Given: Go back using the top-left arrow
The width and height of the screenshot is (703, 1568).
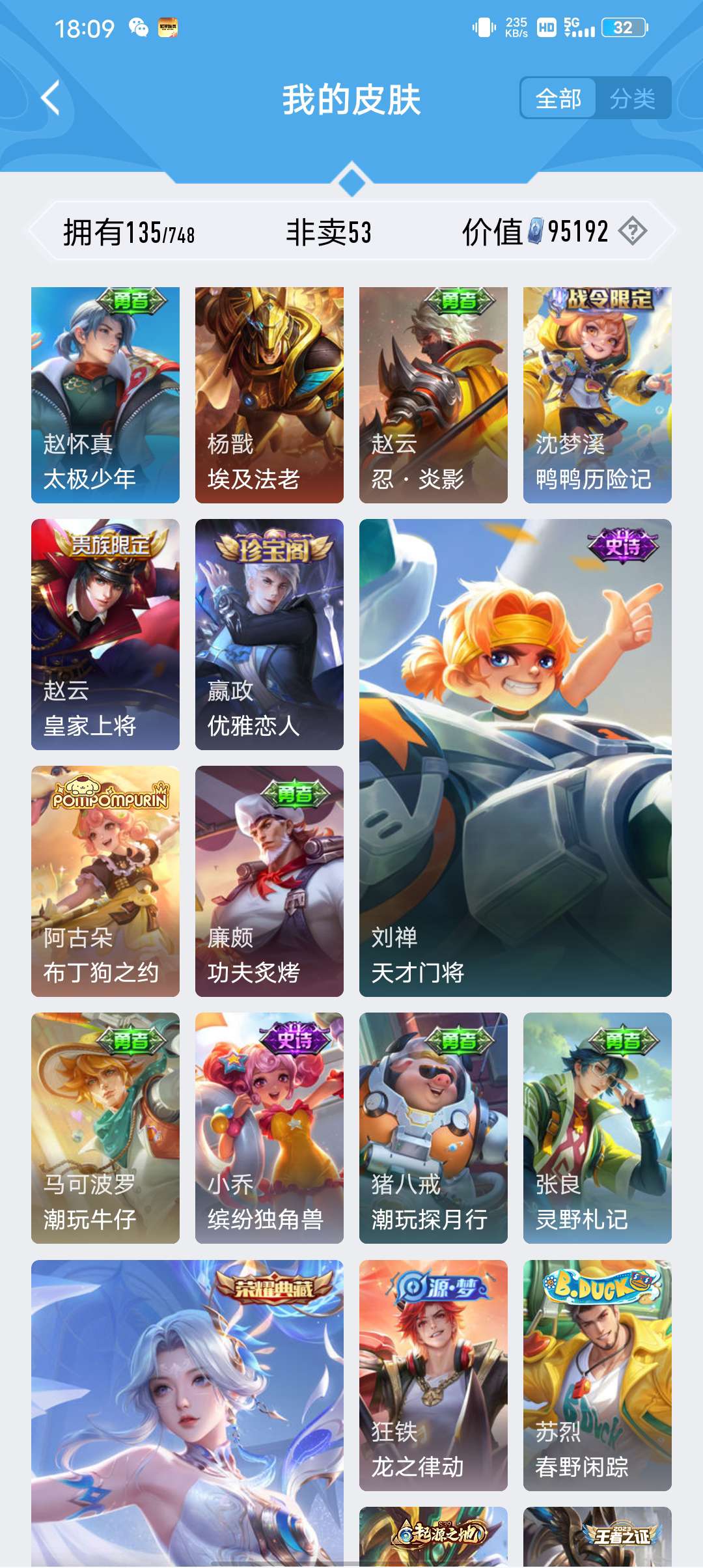Looking at the screenshot, I should click(51, 98).
